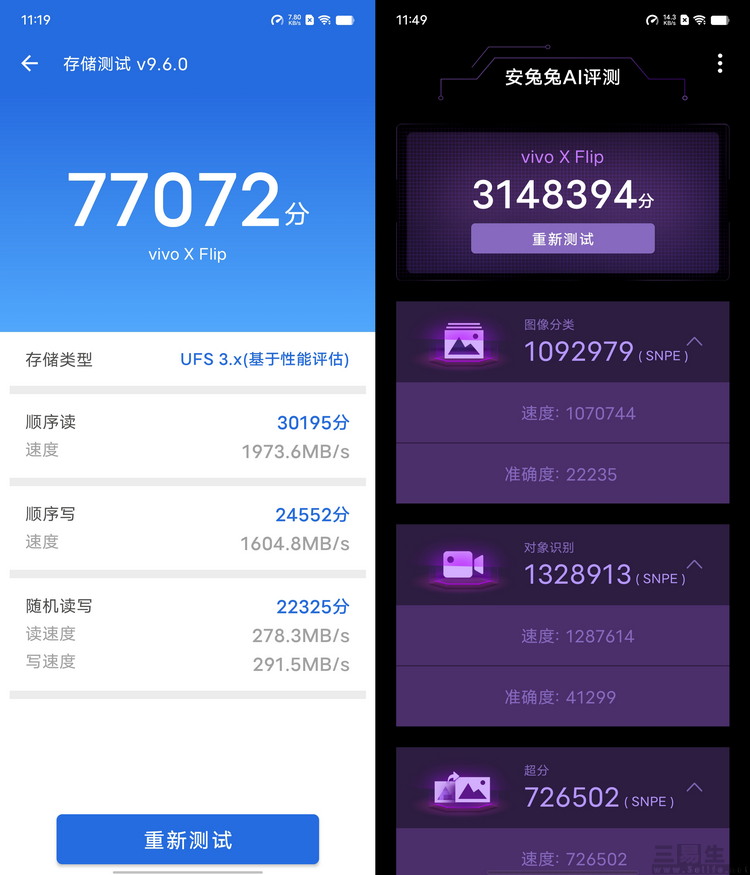This screenshot has width=750, height=875.
Task: Go back from the 存储测试 screen
Action: click(x=30, y=64)
